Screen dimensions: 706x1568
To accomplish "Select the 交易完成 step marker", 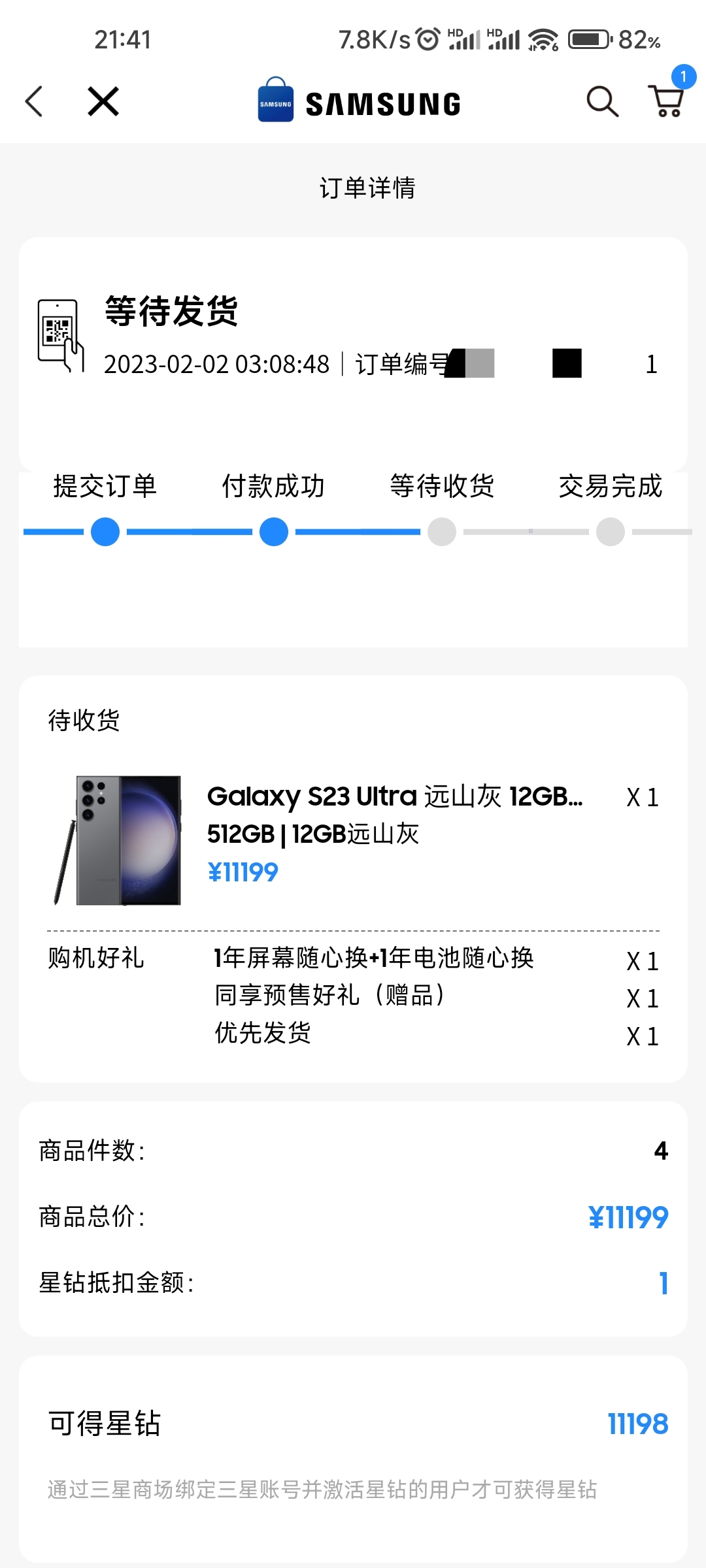I will [610, 532].
